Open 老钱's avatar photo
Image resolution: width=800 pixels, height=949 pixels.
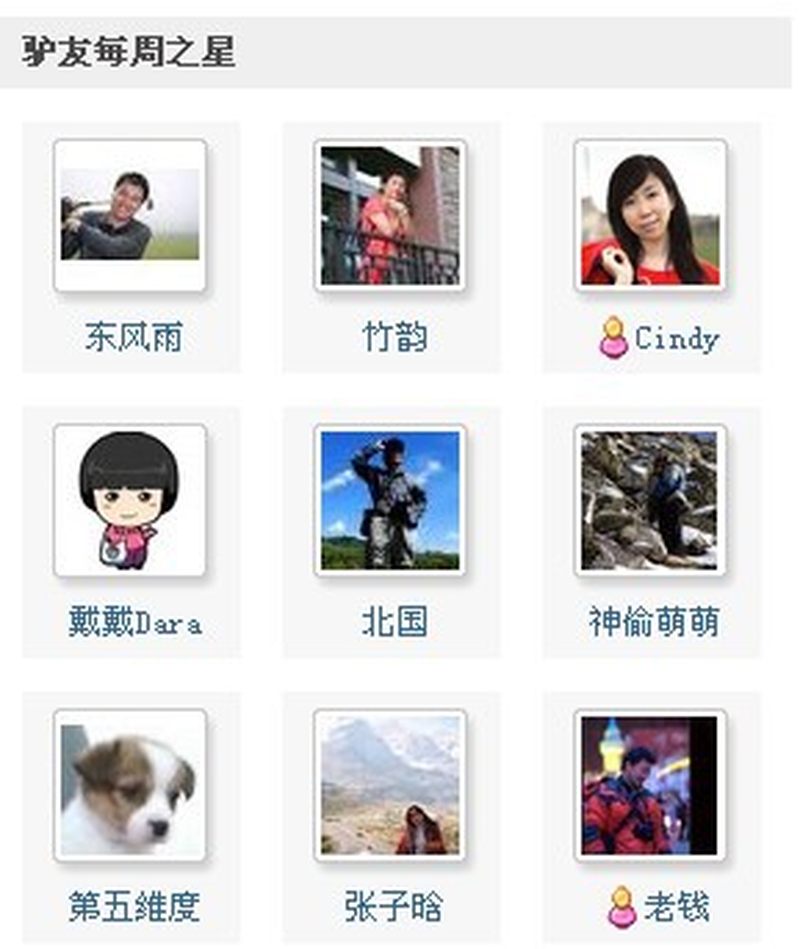[650, 785]
